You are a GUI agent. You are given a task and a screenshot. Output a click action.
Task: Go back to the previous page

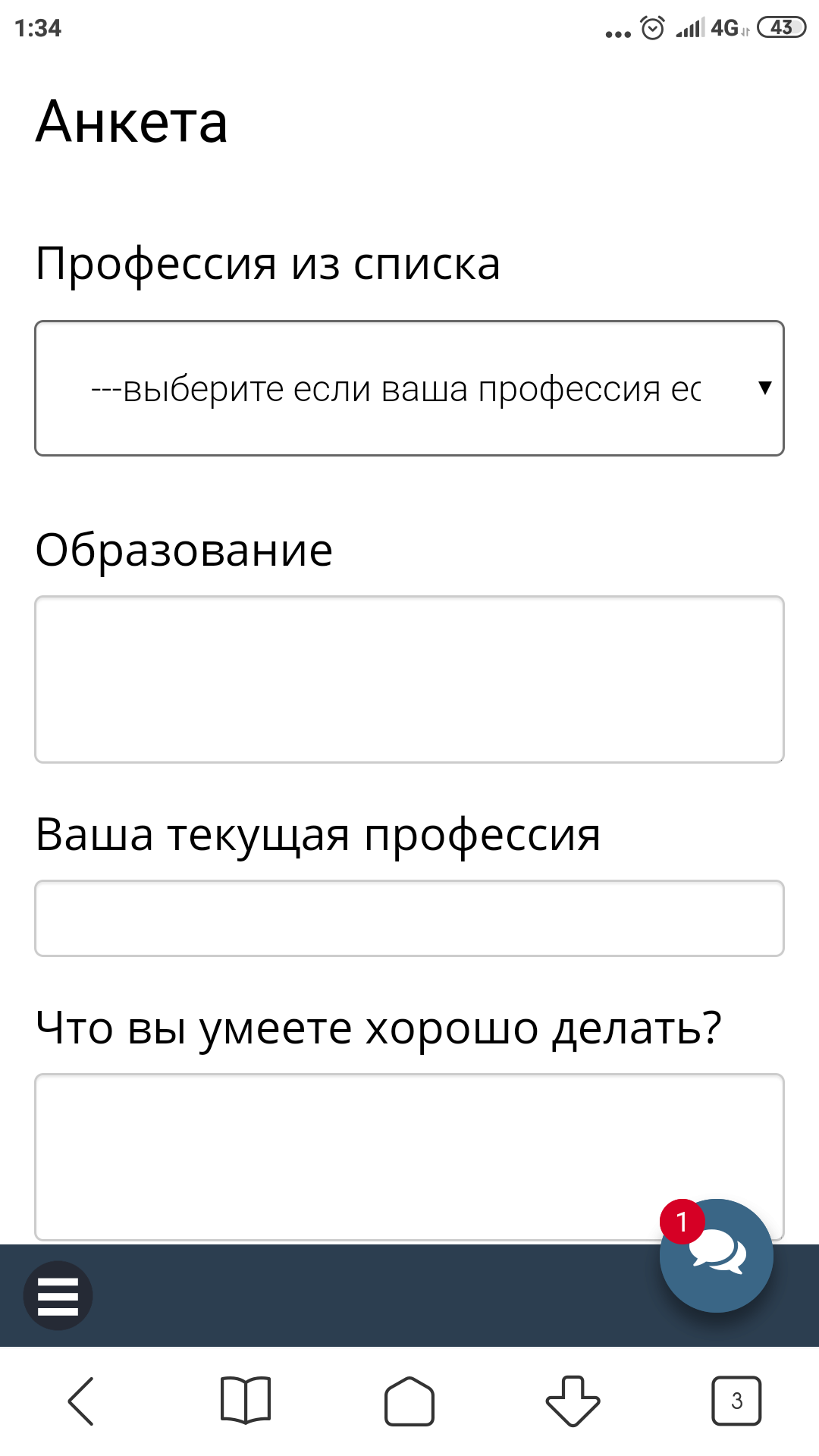point(81,1401)
